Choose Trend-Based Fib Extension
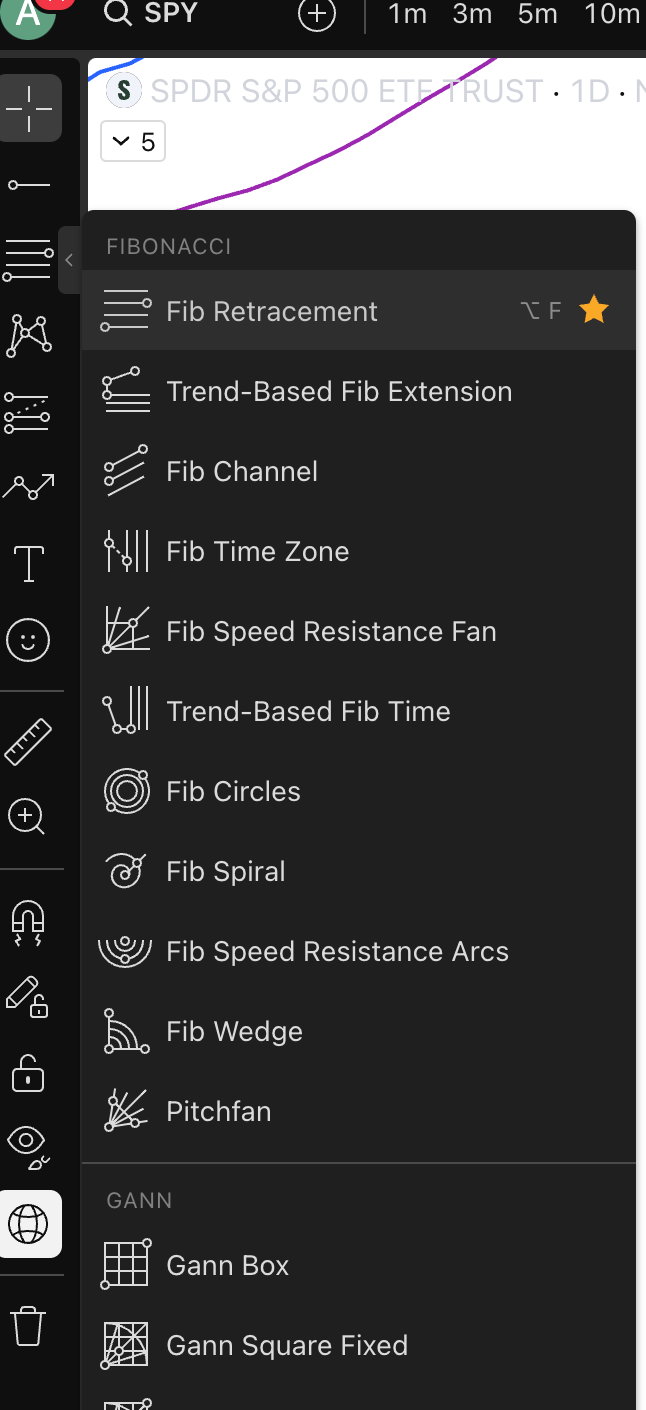The image size is (646, 1410). (358, 391)
